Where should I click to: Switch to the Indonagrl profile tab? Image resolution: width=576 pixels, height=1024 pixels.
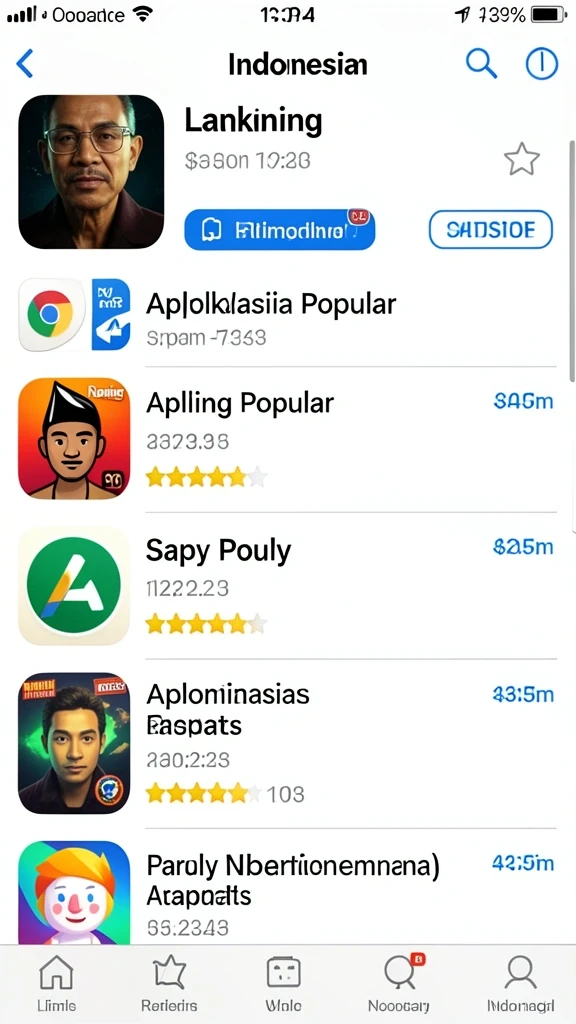point(520,984)
